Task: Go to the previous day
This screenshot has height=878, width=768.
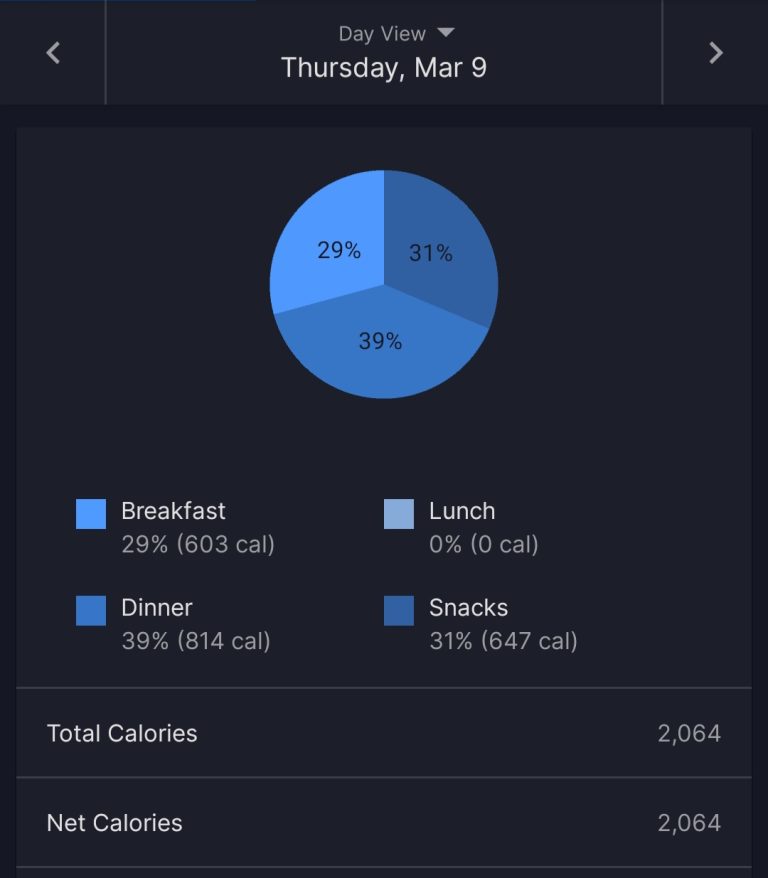Action: click(x=53, y=53)
